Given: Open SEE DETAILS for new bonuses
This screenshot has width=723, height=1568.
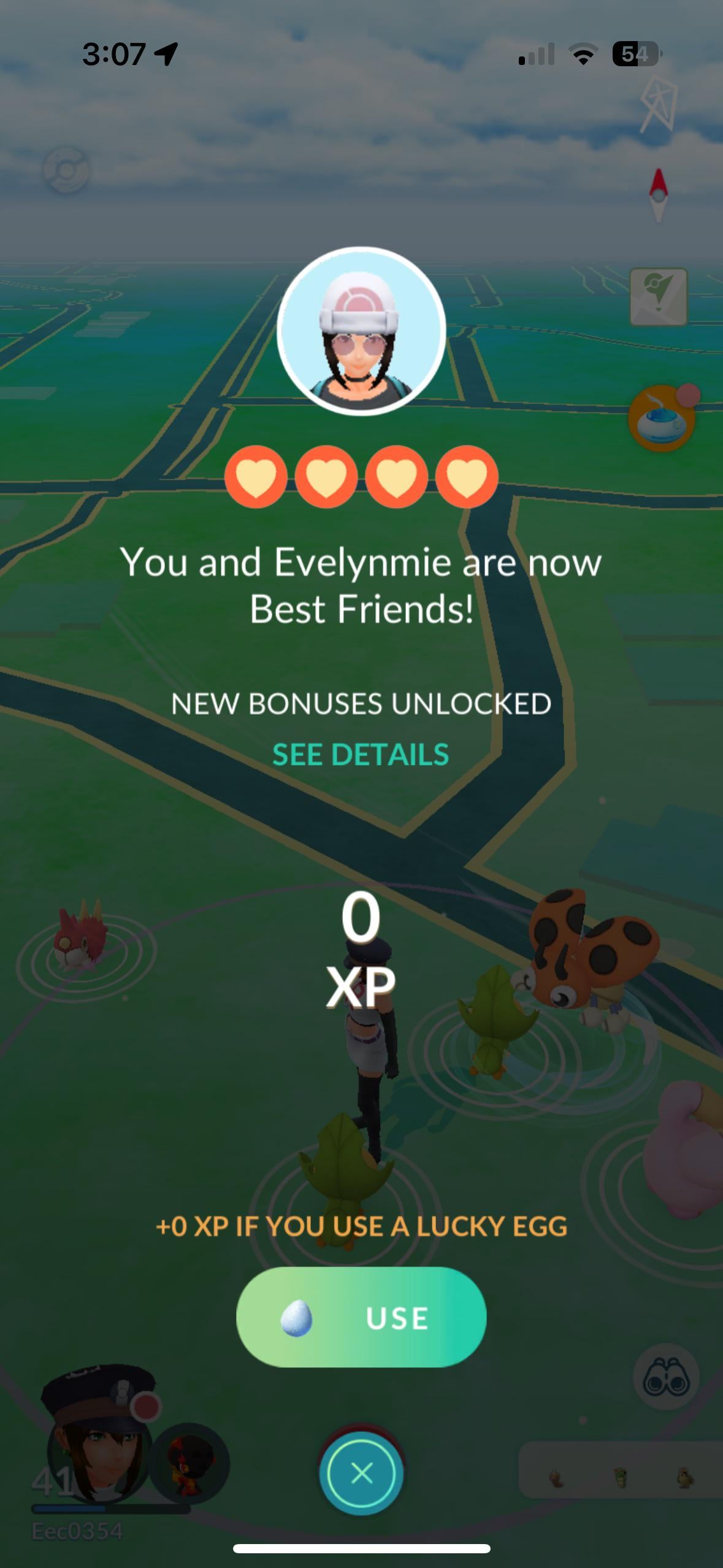Looking at the screenshot, I should pyautogui.click(x=361, y=755).
